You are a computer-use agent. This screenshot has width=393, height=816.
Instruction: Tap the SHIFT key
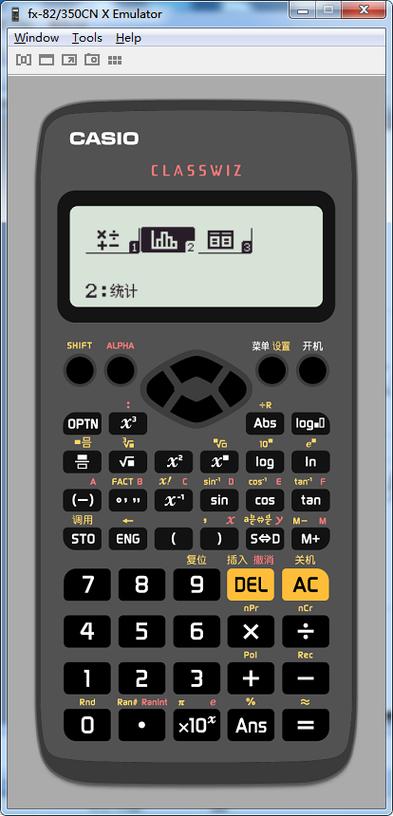[x=79, y=371]
